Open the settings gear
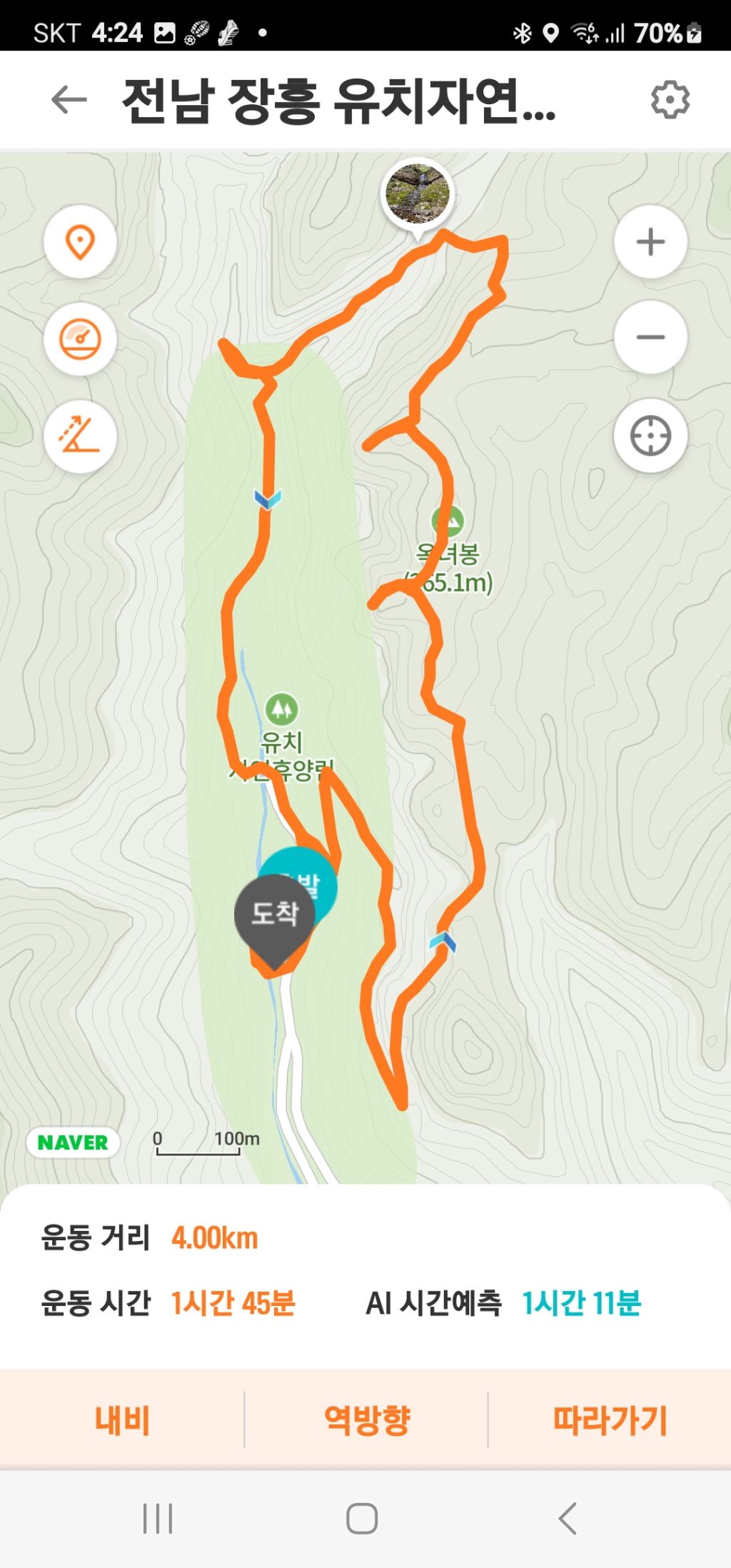Screen dimensions: 731x1568 (x=670, y=100)
